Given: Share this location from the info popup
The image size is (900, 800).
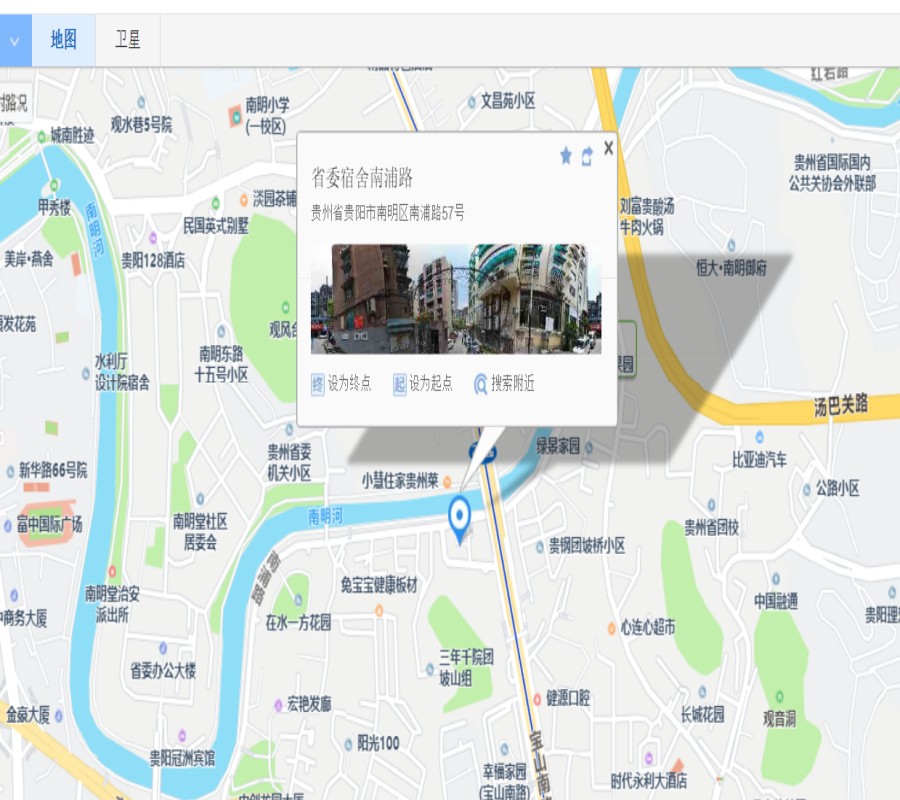Looking at the screenshot, I should tap(587, 156).
